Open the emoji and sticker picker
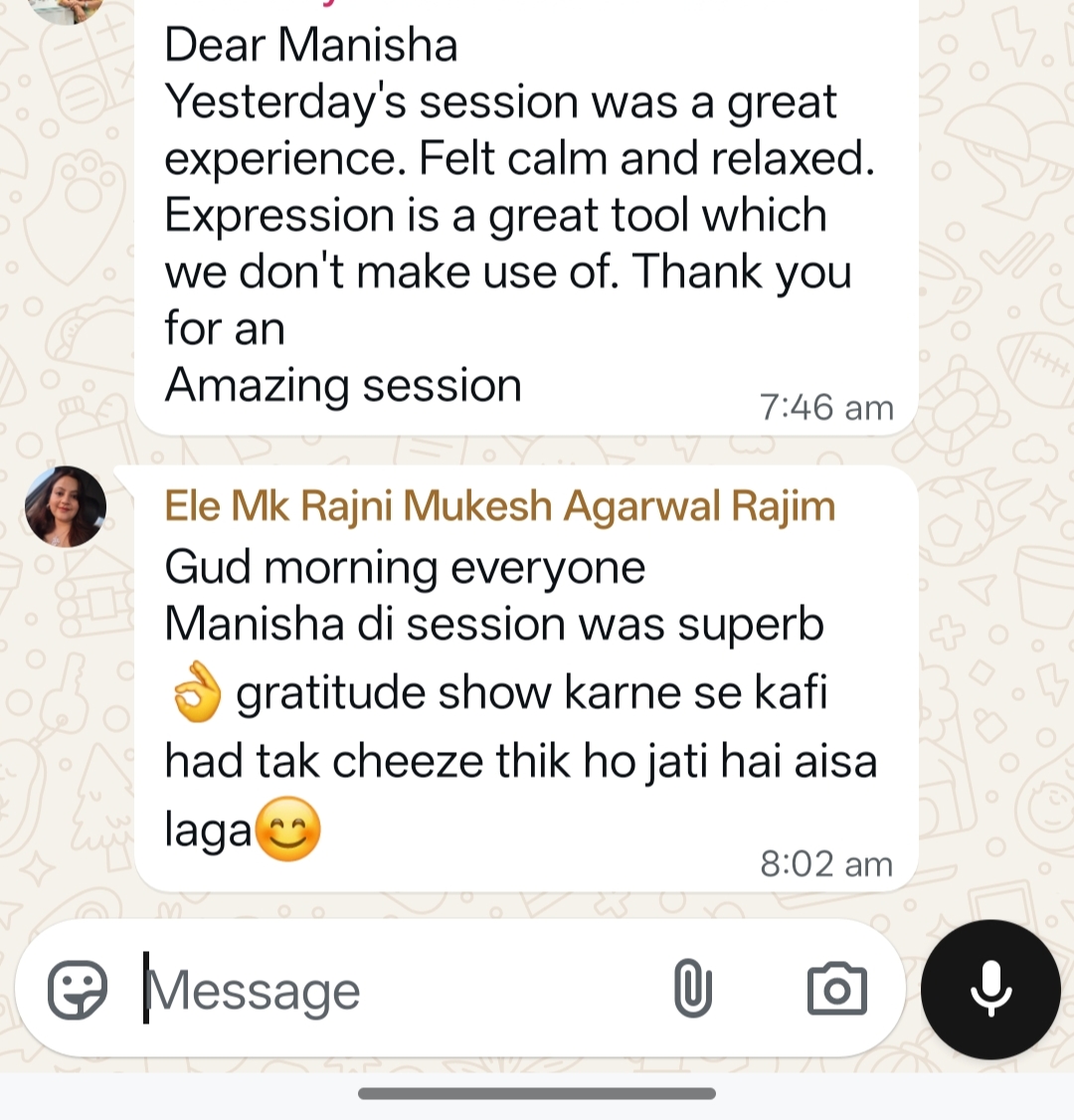Image resolution: width=1074 pixels, height=1120 pixels. click(x=78, y=990)
